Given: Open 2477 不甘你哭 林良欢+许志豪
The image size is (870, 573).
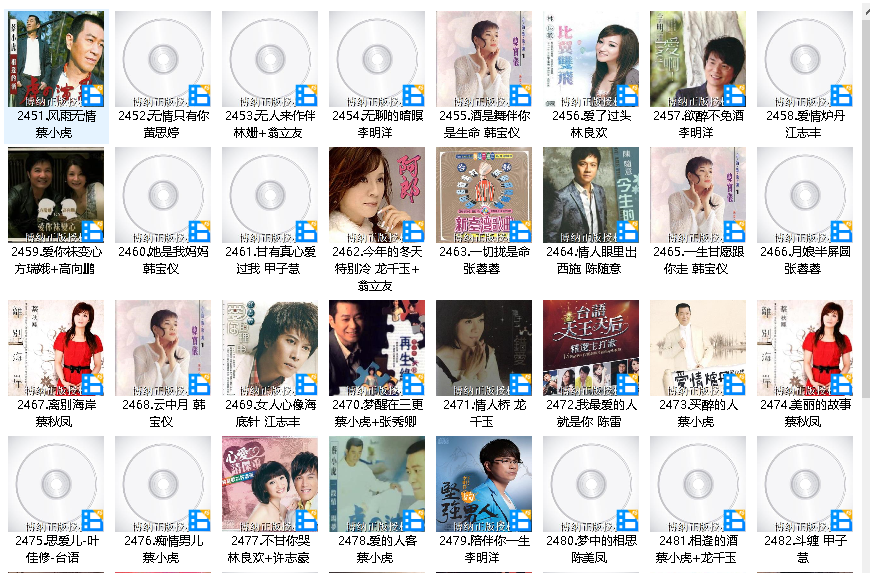Looking at the screenshot, I should 269,483.
